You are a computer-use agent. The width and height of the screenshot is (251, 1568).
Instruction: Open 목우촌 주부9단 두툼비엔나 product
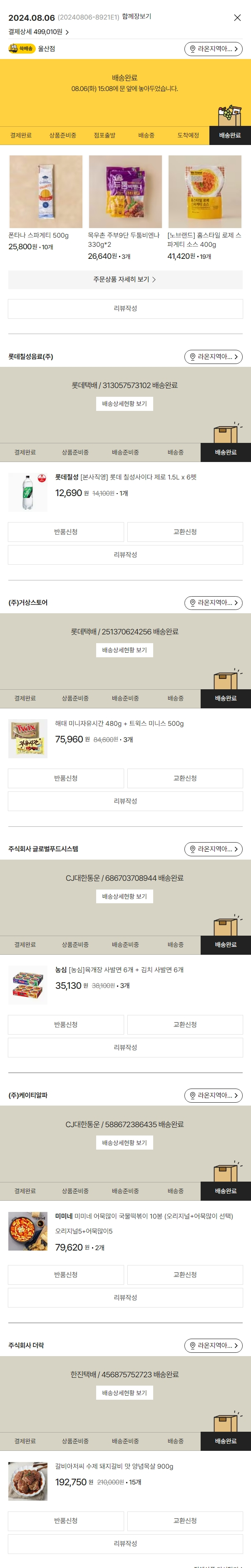click(x=125, y=192)
